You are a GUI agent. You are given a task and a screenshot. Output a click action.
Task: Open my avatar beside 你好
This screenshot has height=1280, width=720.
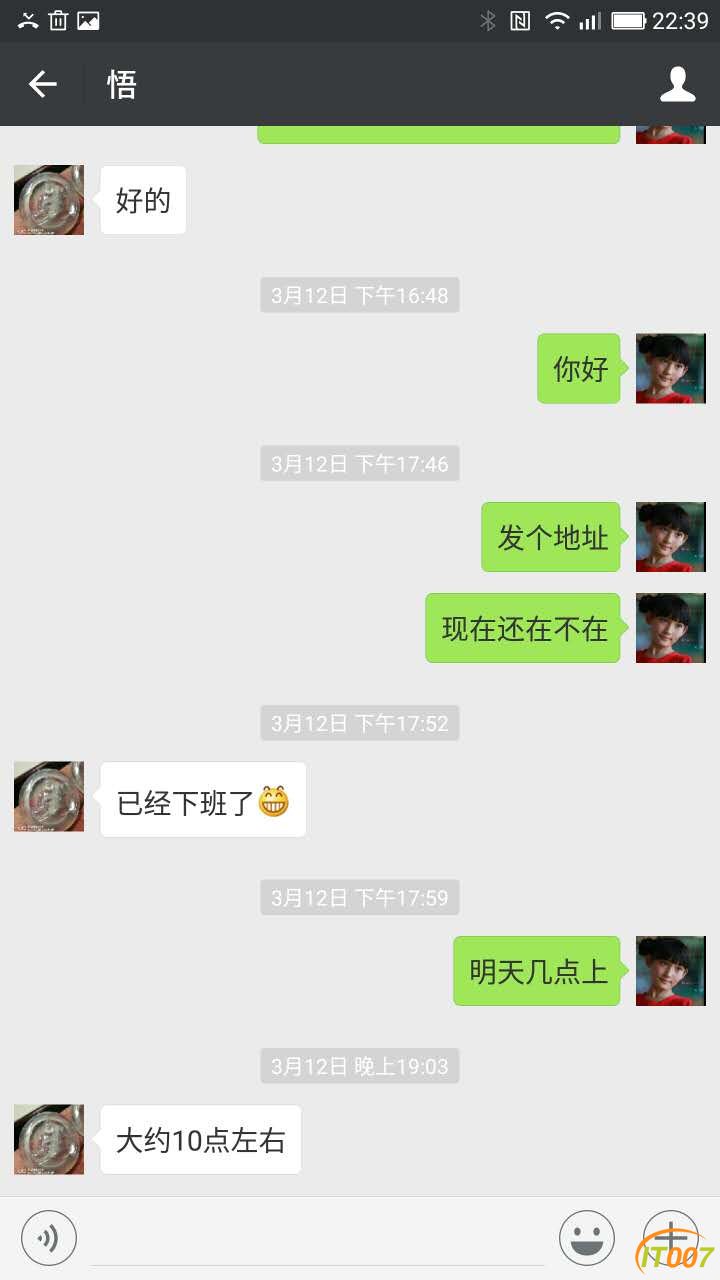670,369
